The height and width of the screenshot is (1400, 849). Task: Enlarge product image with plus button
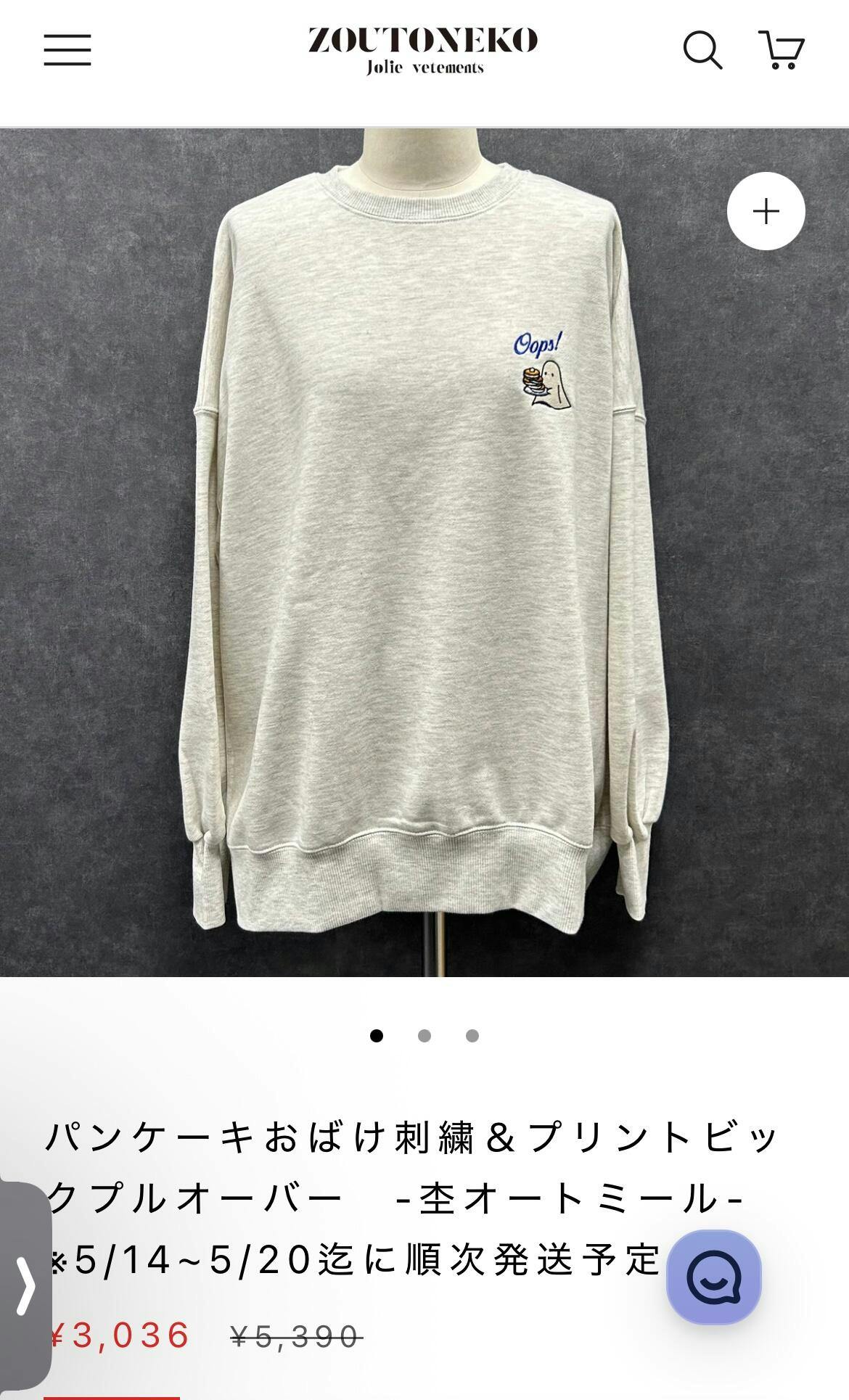pos(766,211)
